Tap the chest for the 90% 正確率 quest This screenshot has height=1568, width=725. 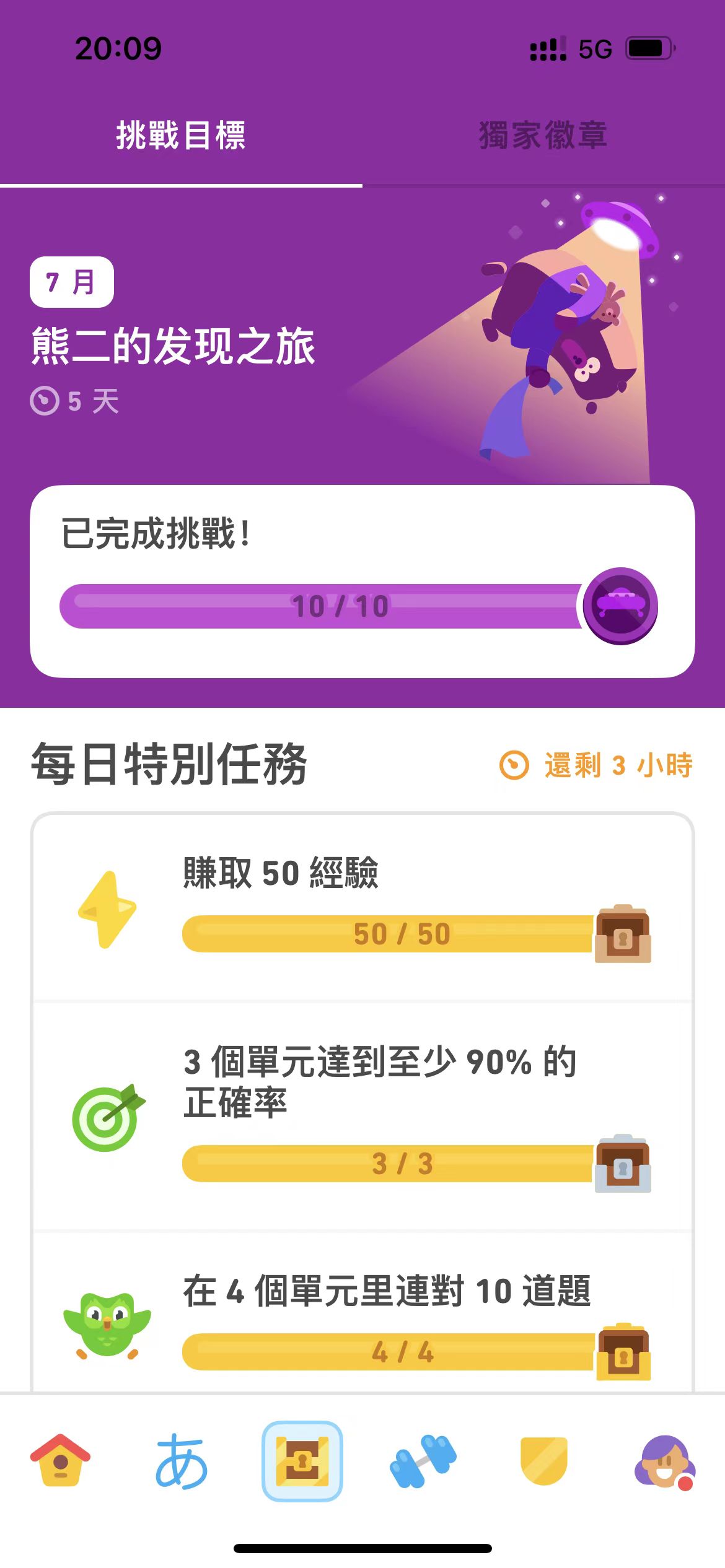pos(623,1164)
